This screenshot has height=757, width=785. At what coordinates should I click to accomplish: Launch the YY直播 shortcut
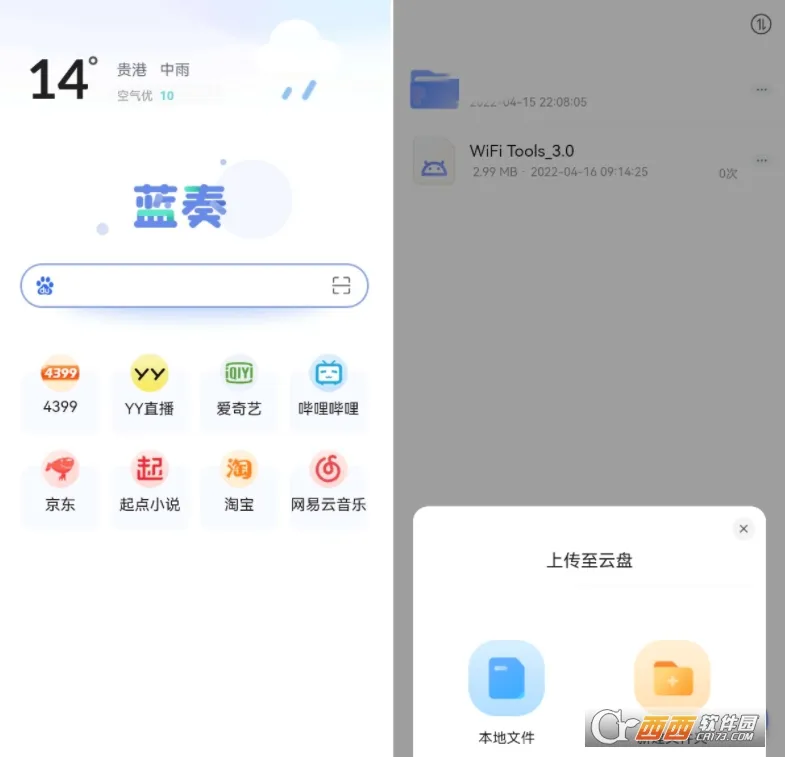click(x=150, y=386)
